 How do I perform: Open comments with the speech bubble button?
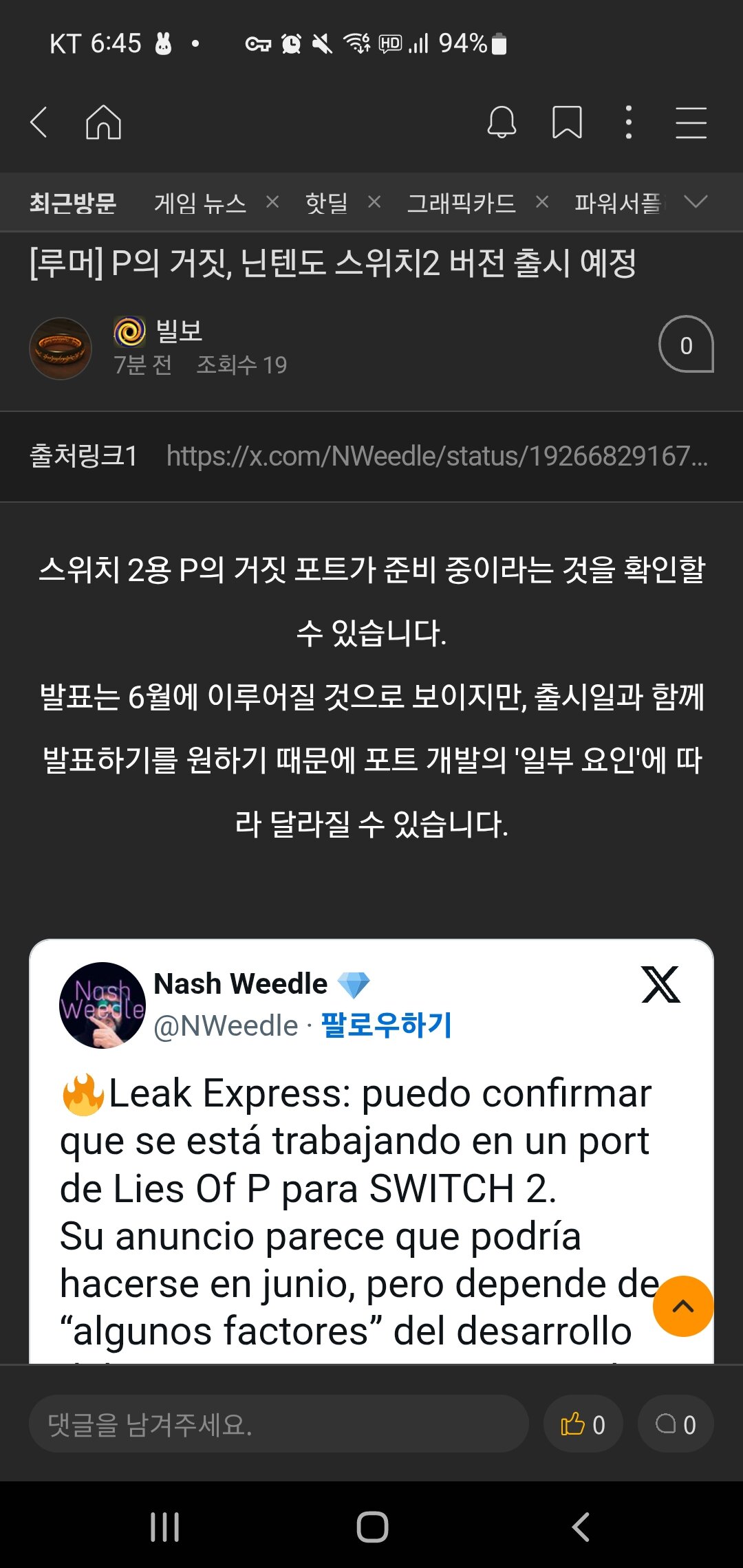click(675, 1424)
